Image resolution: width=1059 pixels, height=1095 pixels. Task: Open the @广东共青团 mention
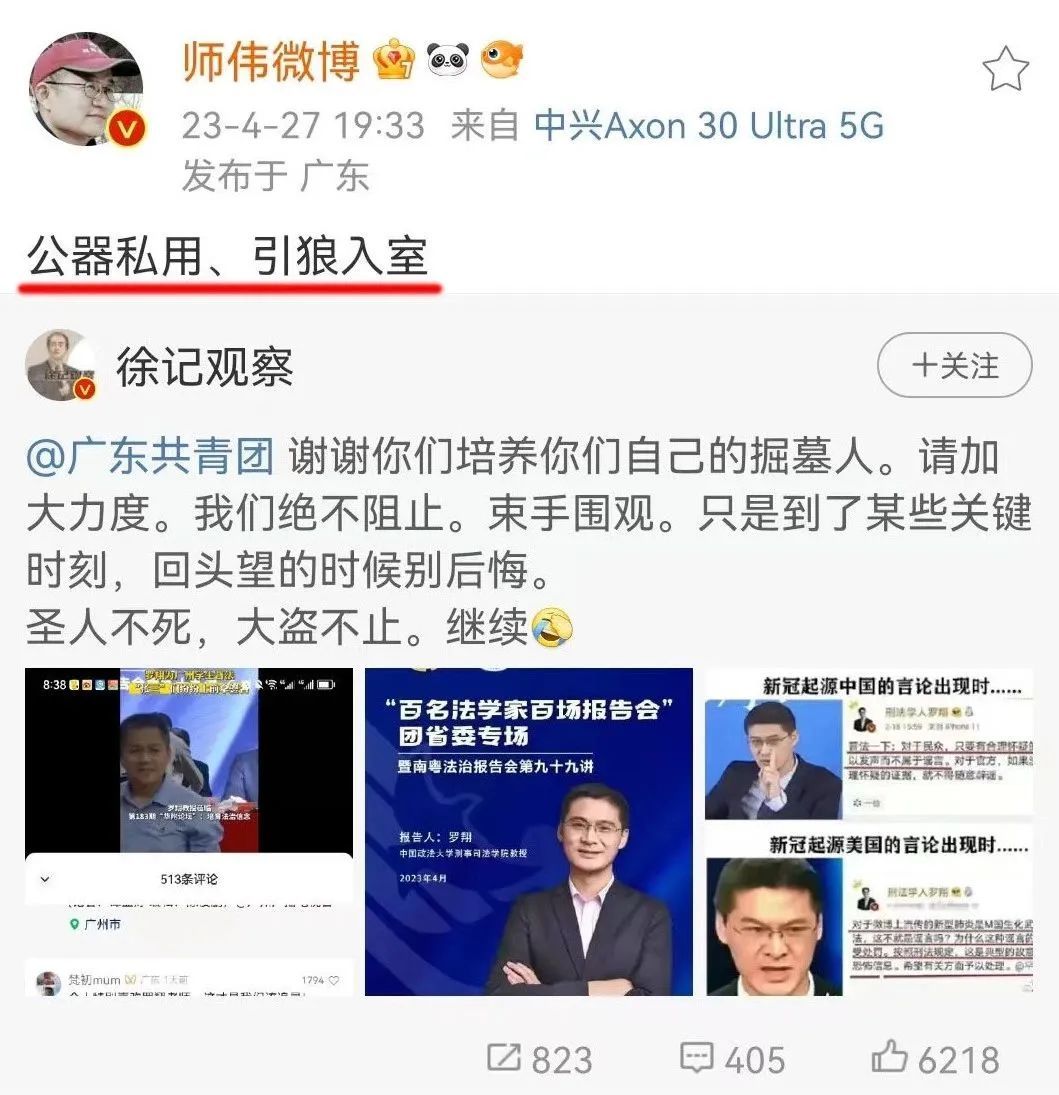point(150,457)
